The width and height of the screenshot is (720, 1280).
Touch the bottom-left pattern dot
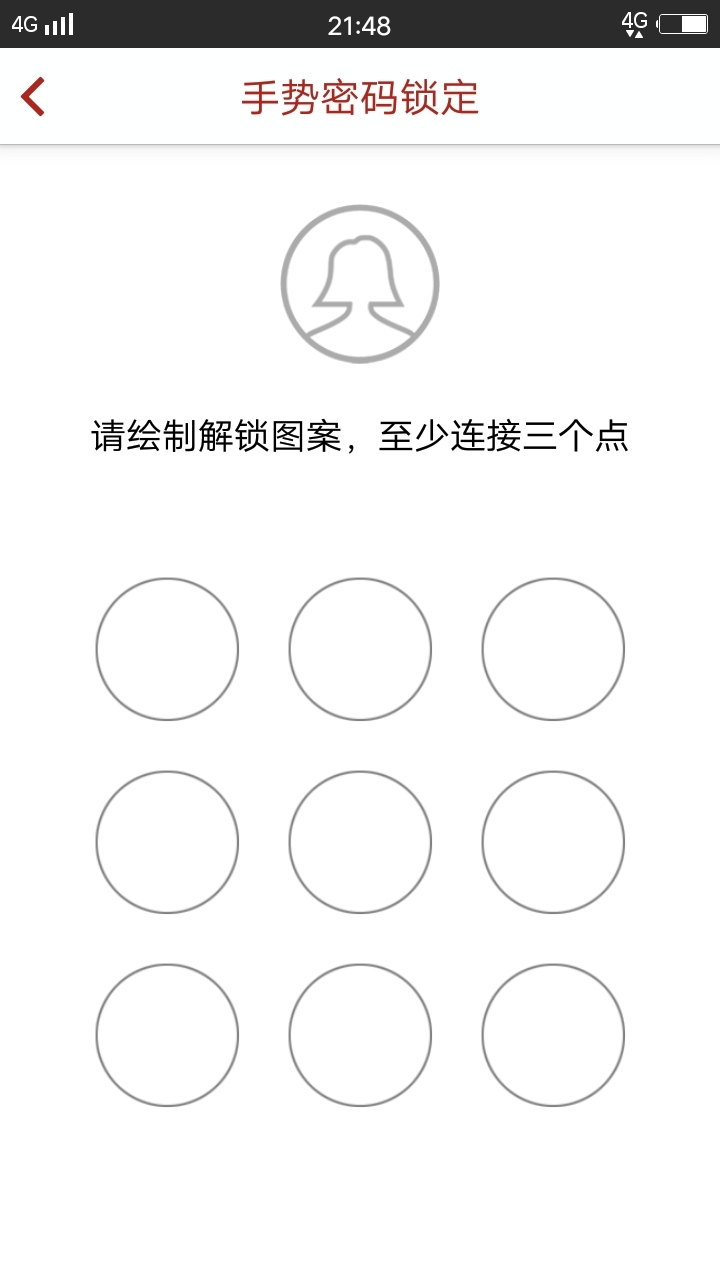coord(167,1035)
